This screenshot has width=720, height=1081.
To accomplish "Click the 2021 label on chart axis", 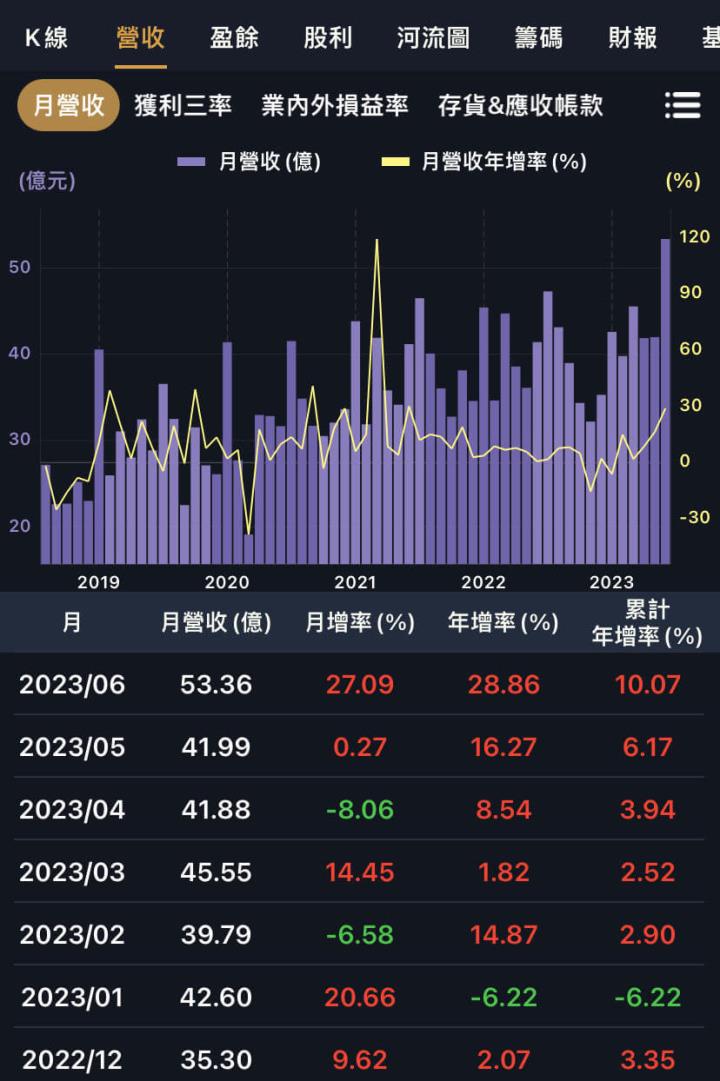I will tap(355, 581).
